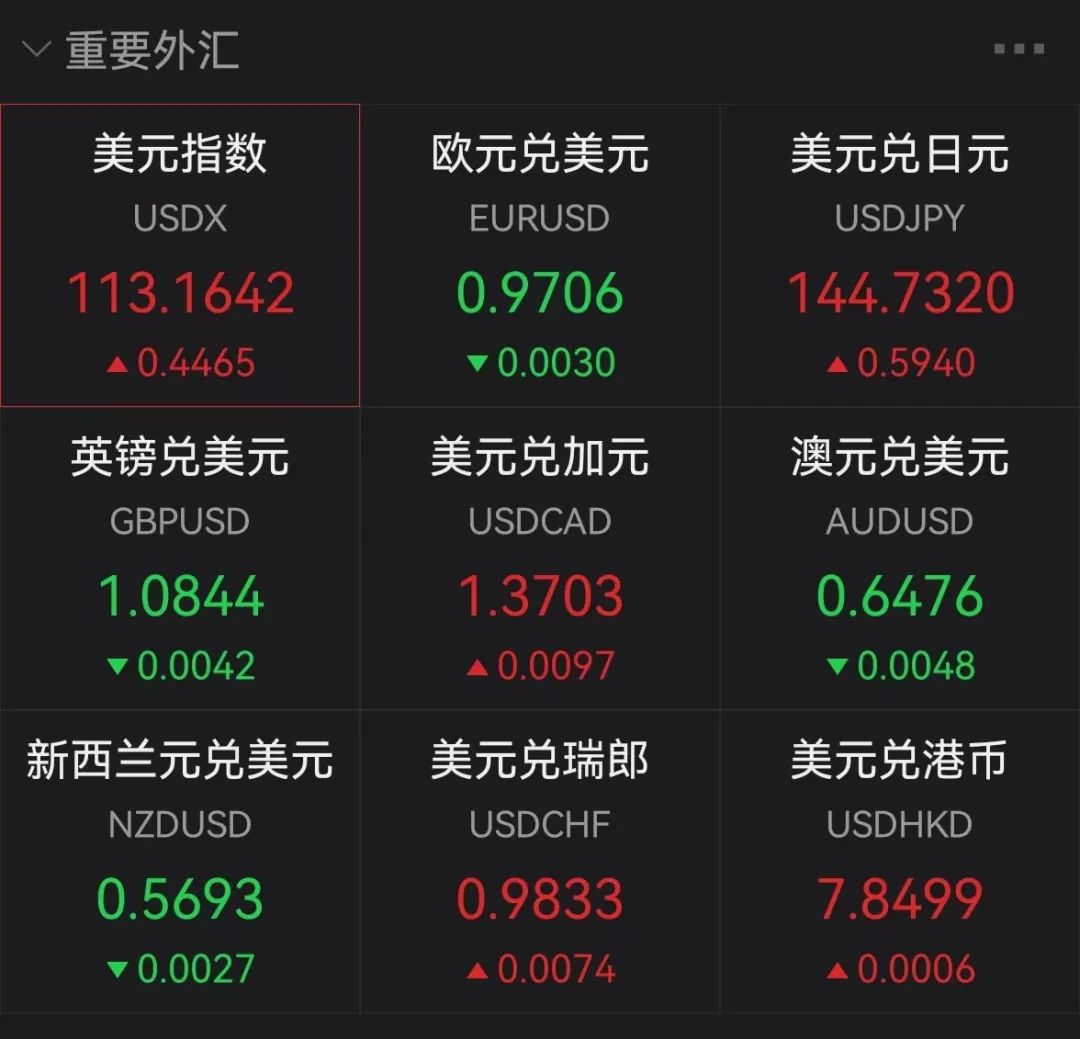Open the 美元兑港币 USDHKD quote

900,862
